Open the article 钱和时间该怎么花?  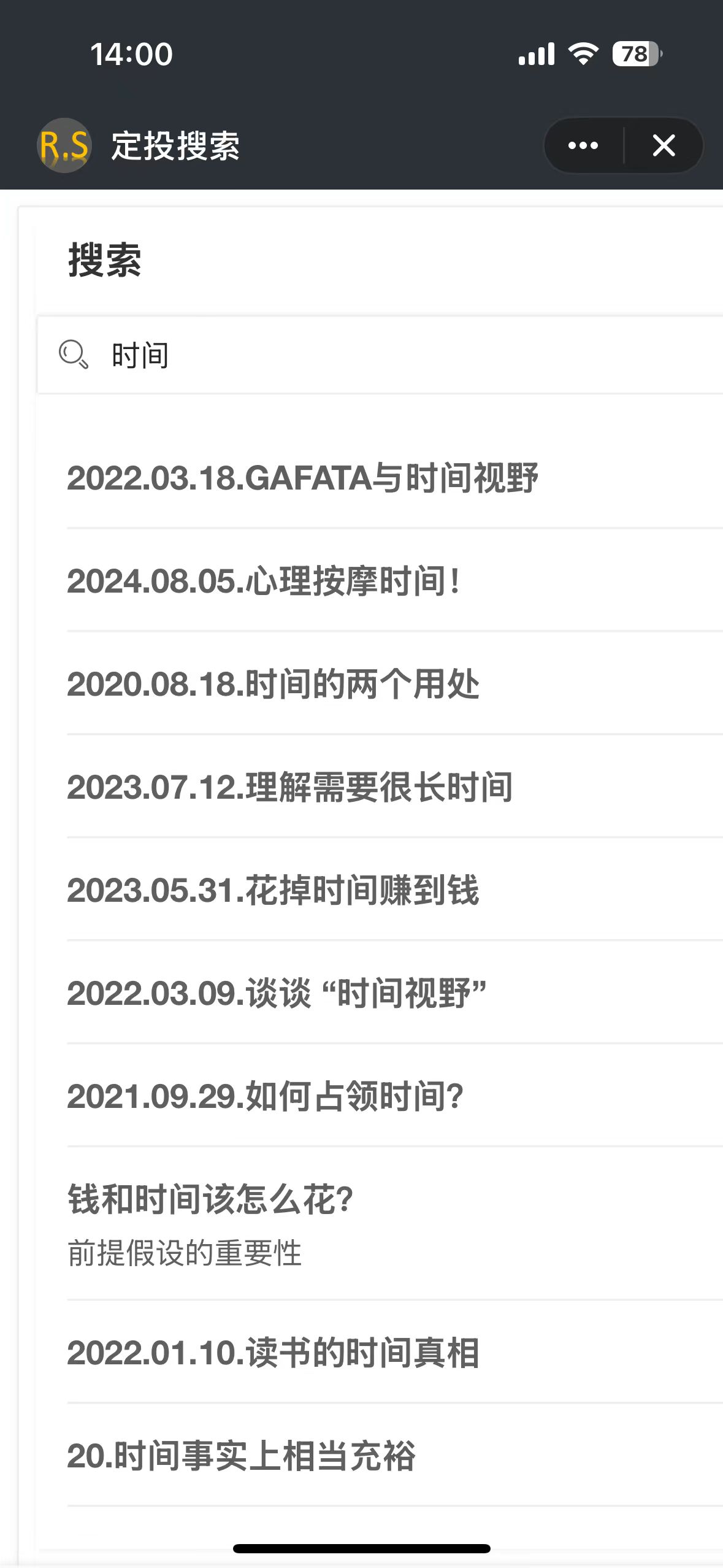(x=210, y=1199)
